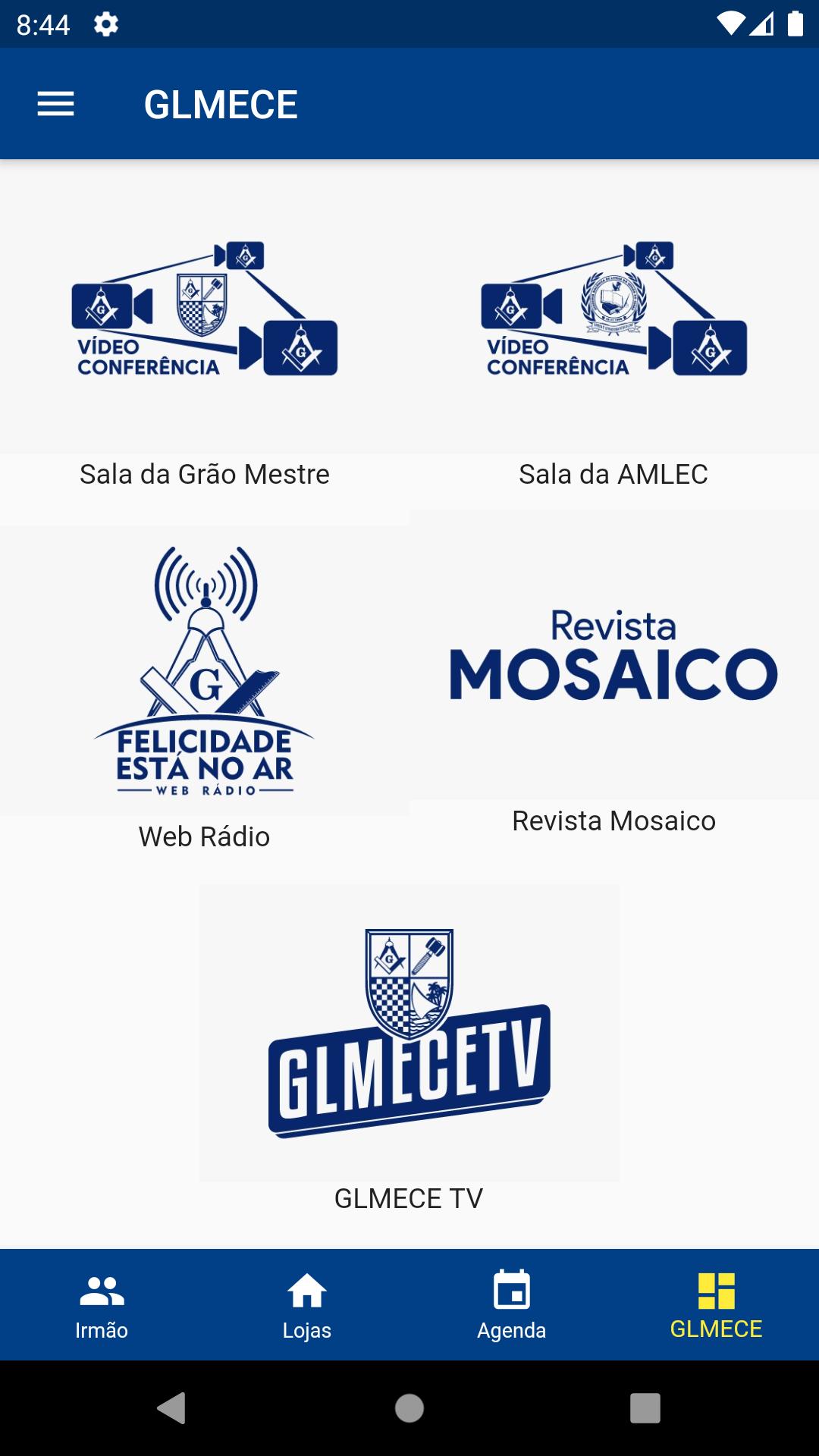The width and height of the screenshot is (819, 1456).
Task: Go to the Agenda tab
Action: tap(512, 1306)
